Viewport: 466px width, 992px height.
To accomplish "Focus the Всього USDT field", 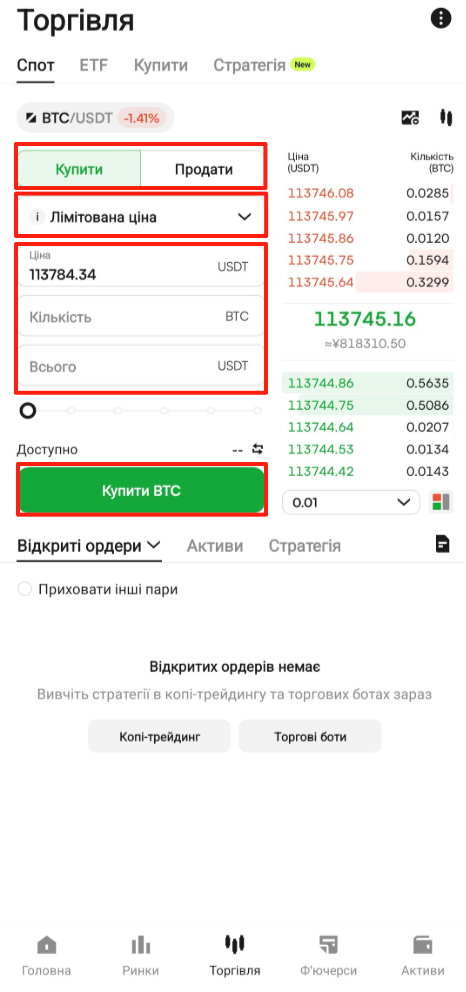I will (140, 366).
